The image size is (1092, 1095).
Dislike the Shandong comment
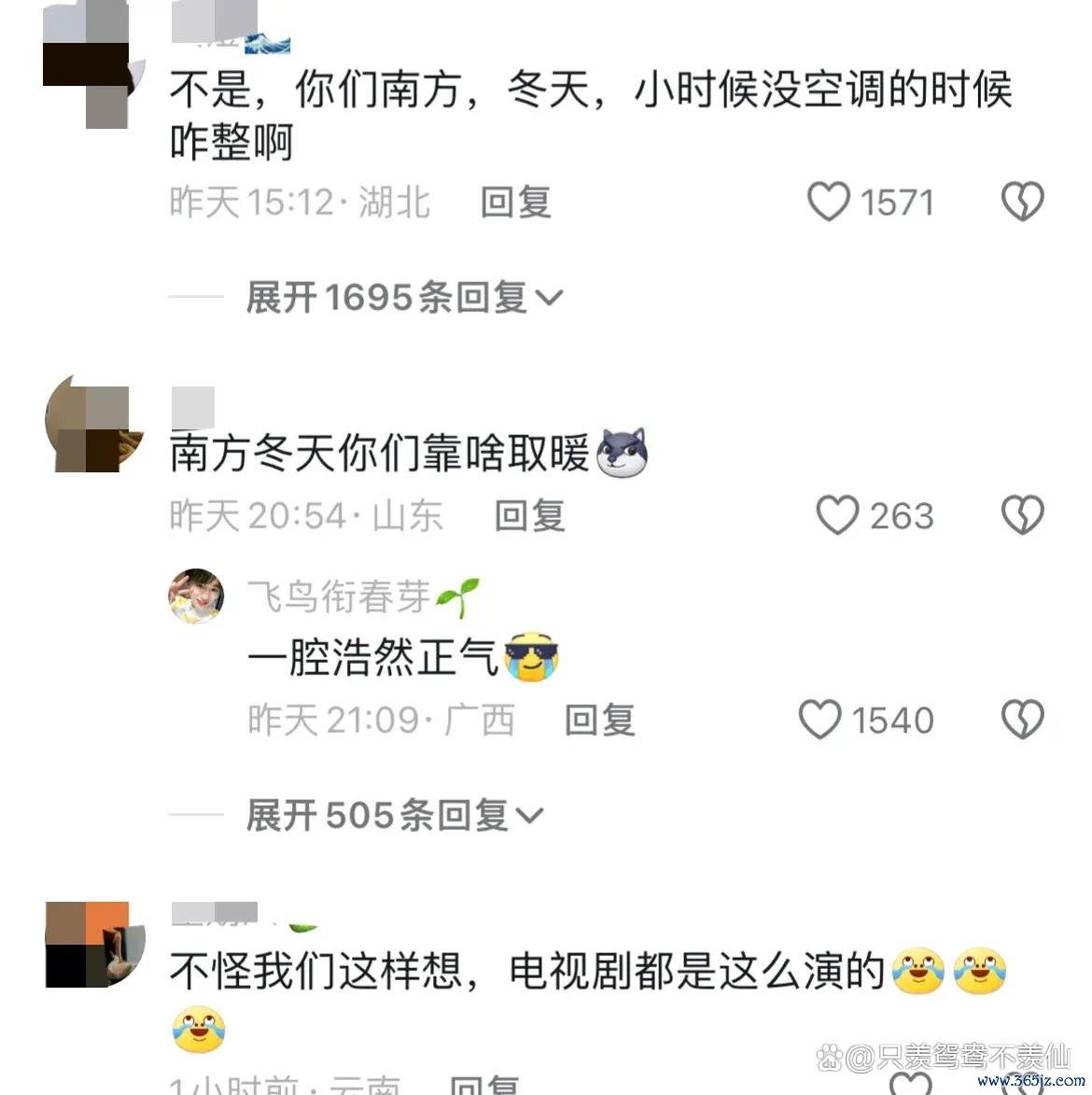(1022, 515)
